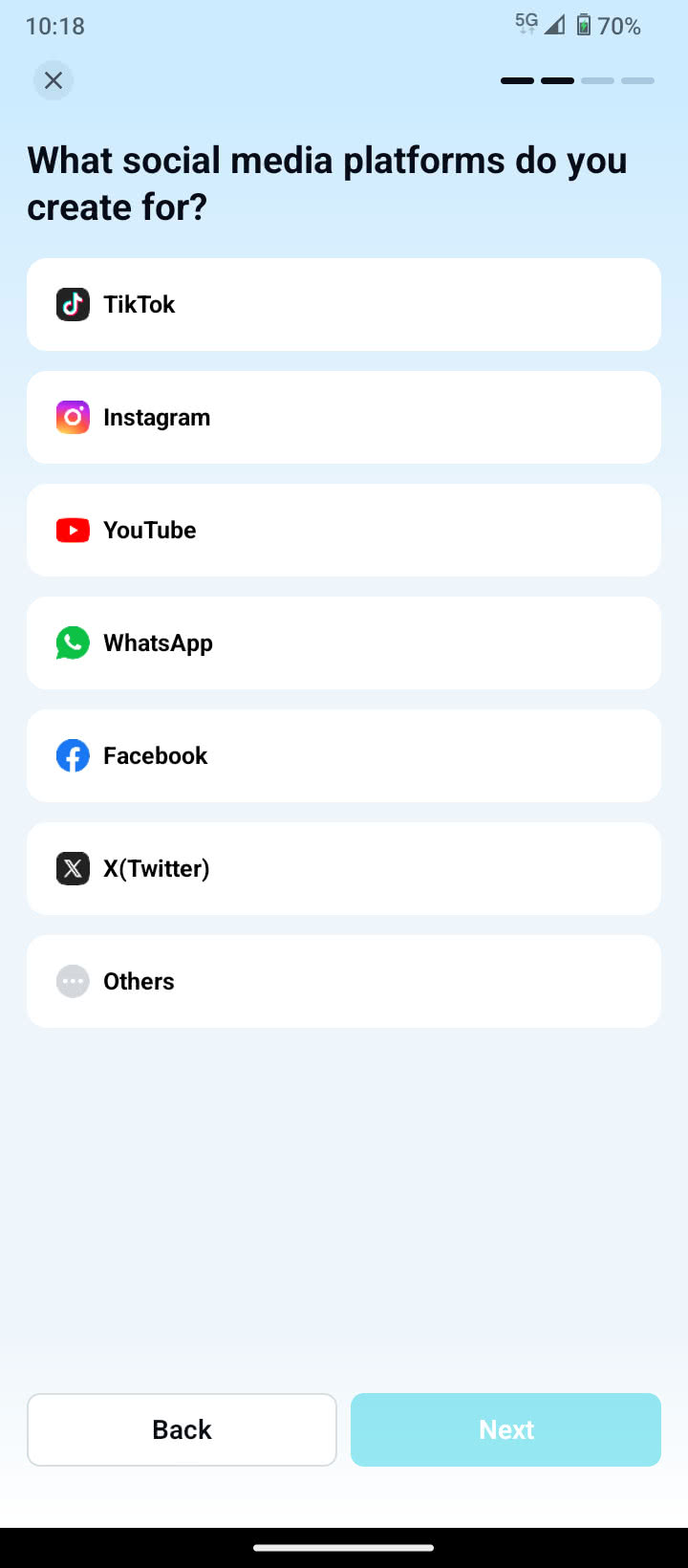Choose Facebook as a platform
This screenshot has height=1568, width=688.
point(344,755)
